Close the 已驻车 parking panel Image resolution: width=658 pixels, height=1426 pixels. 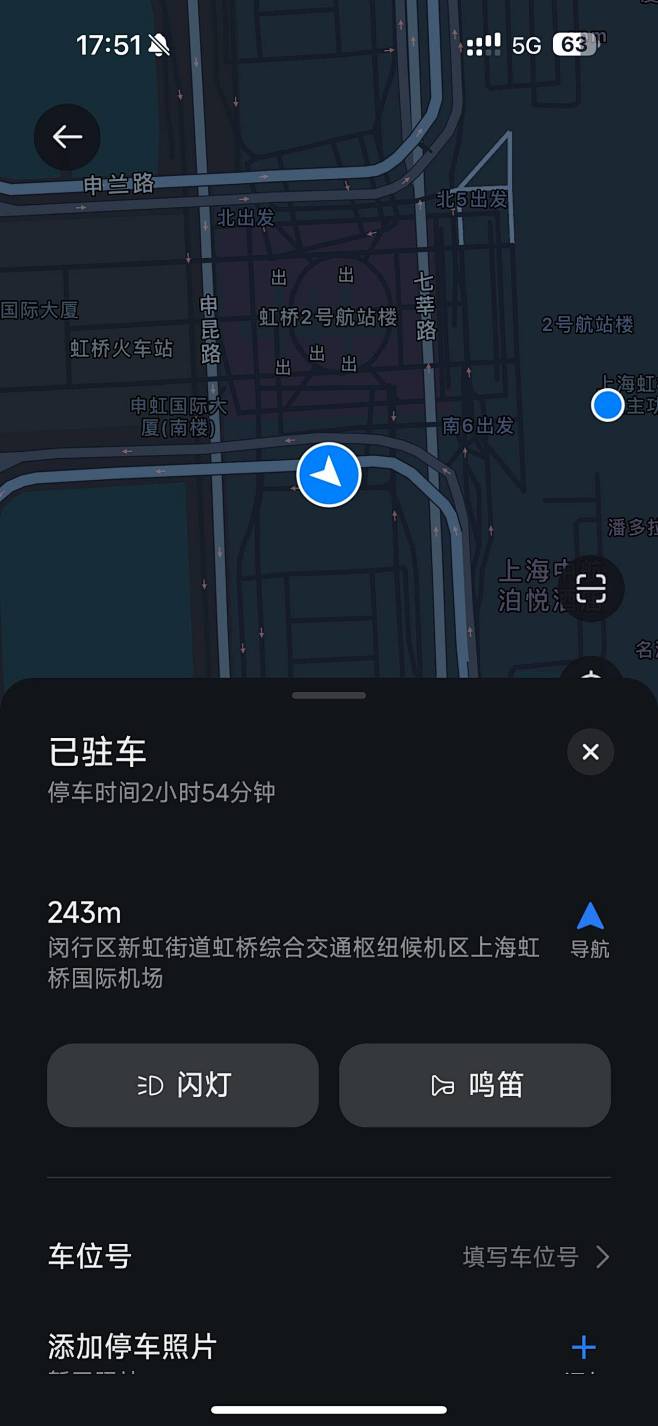(590, 752)
